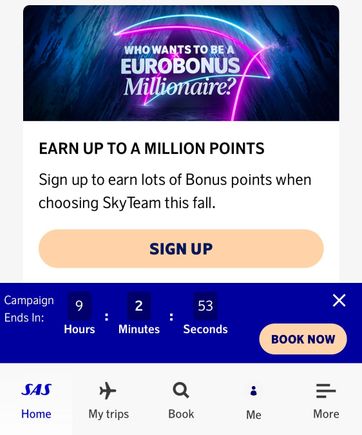Open the More menu tab

click(326, 400)
